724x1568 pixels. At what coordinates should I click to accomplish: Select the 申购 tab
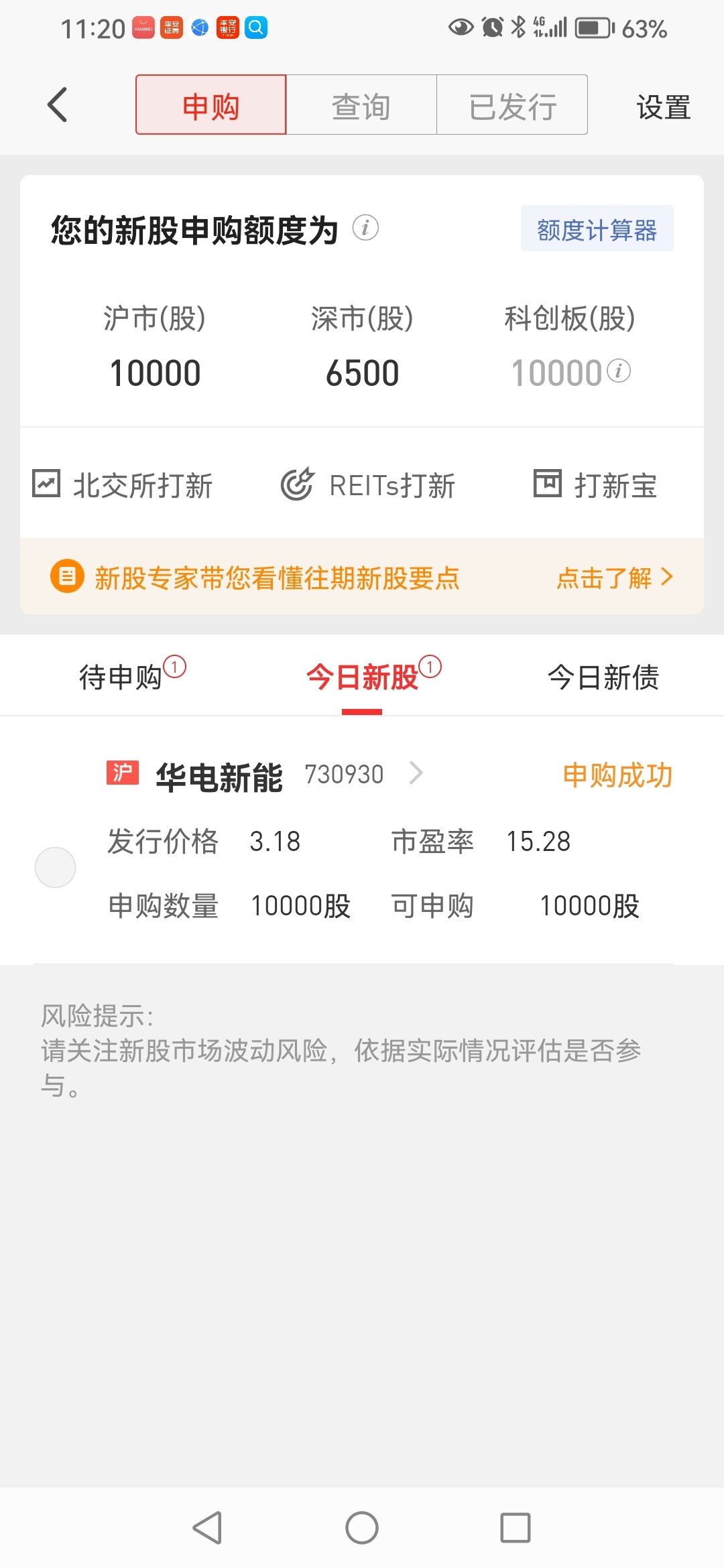point(211,105)
